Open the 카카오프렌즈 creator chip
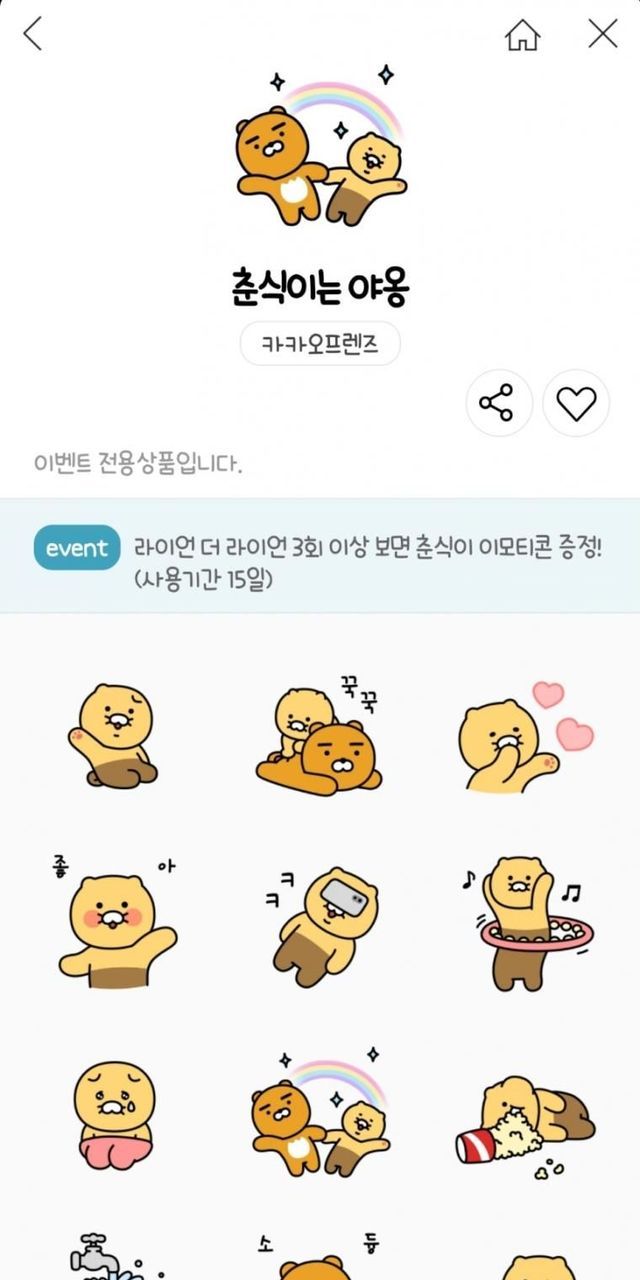The height and width of the screenshot is (1280, 640). (320, 345)
